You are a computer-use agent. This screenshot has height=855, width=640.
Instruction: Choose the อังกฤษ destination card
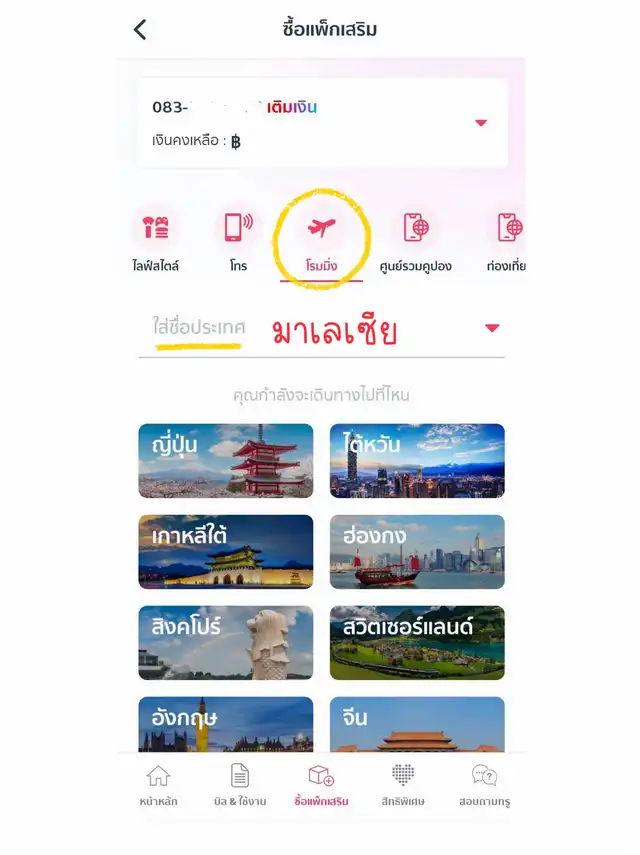pos(225,725)
